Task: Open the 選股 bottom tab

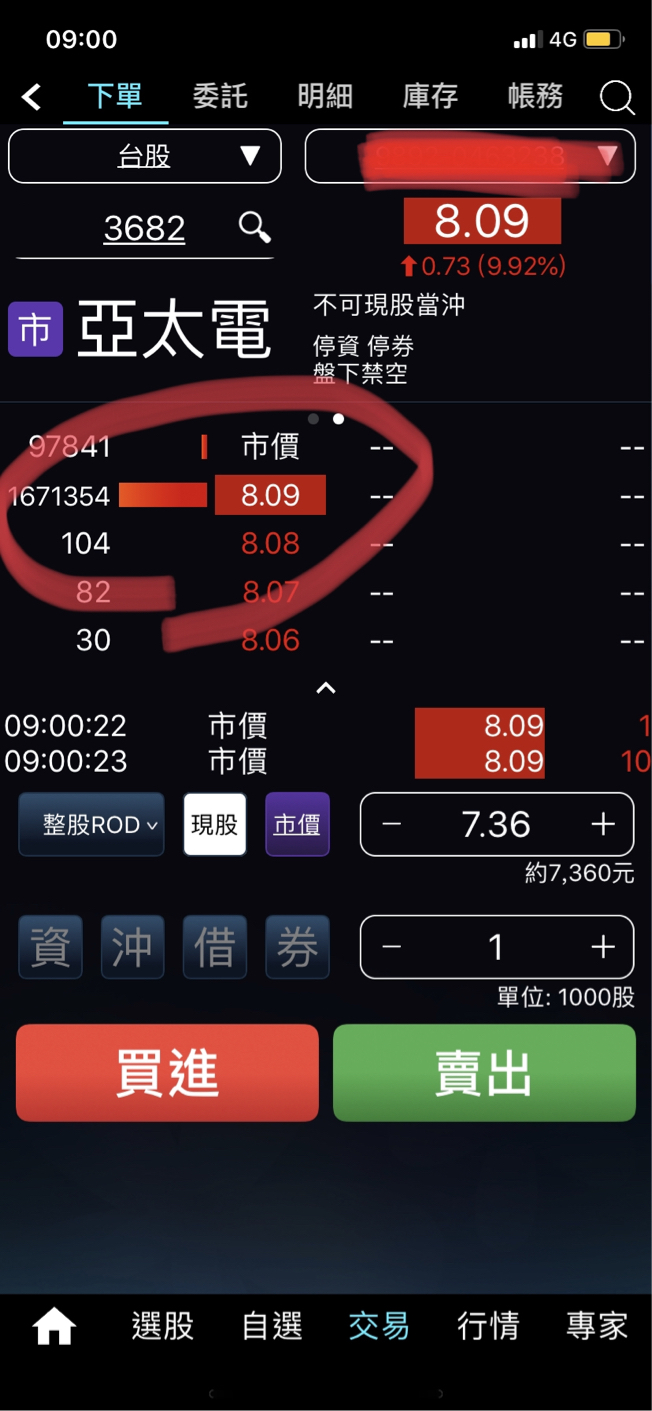Action: 163,1327
